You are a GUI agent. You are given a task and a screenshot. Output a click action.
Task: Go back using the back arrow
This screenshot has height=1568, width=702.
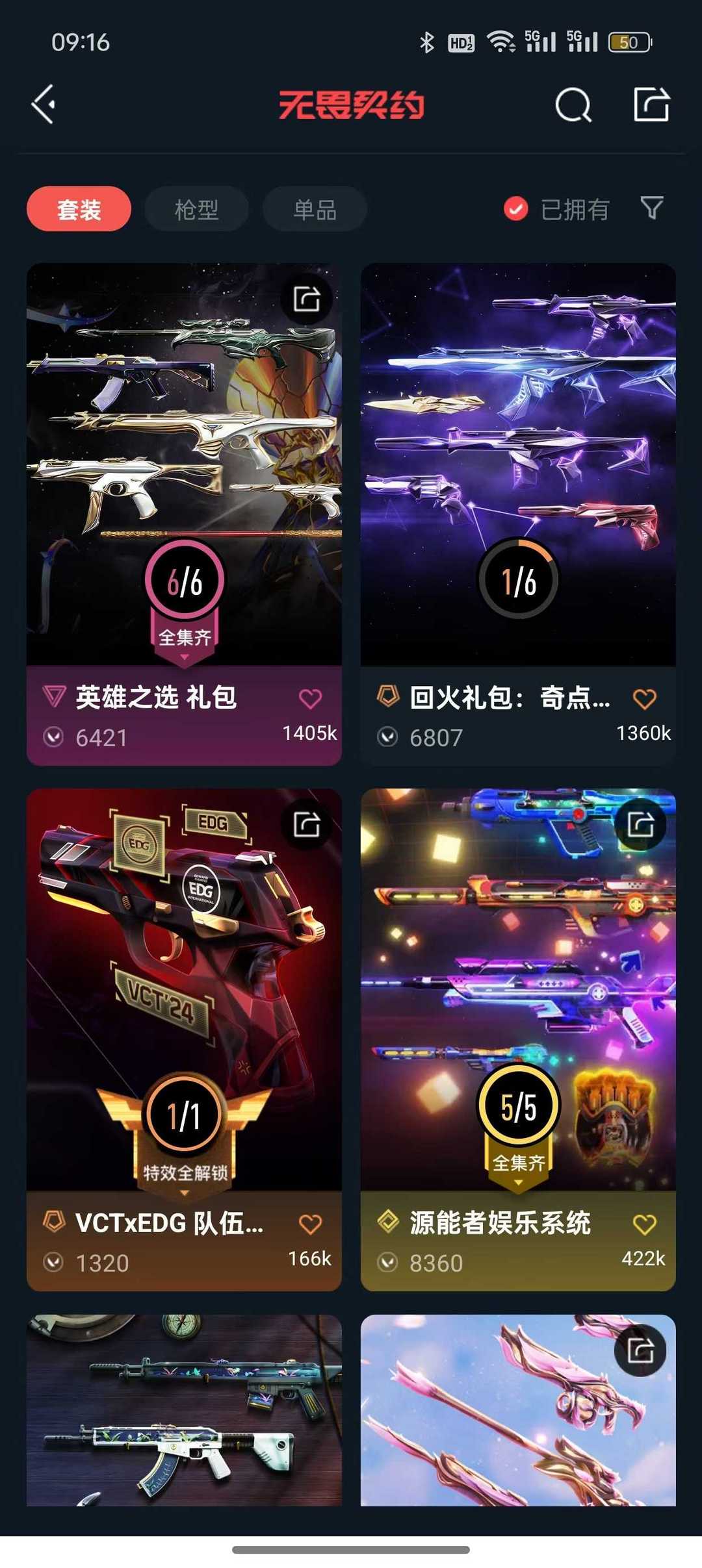(x=43, y=104)
